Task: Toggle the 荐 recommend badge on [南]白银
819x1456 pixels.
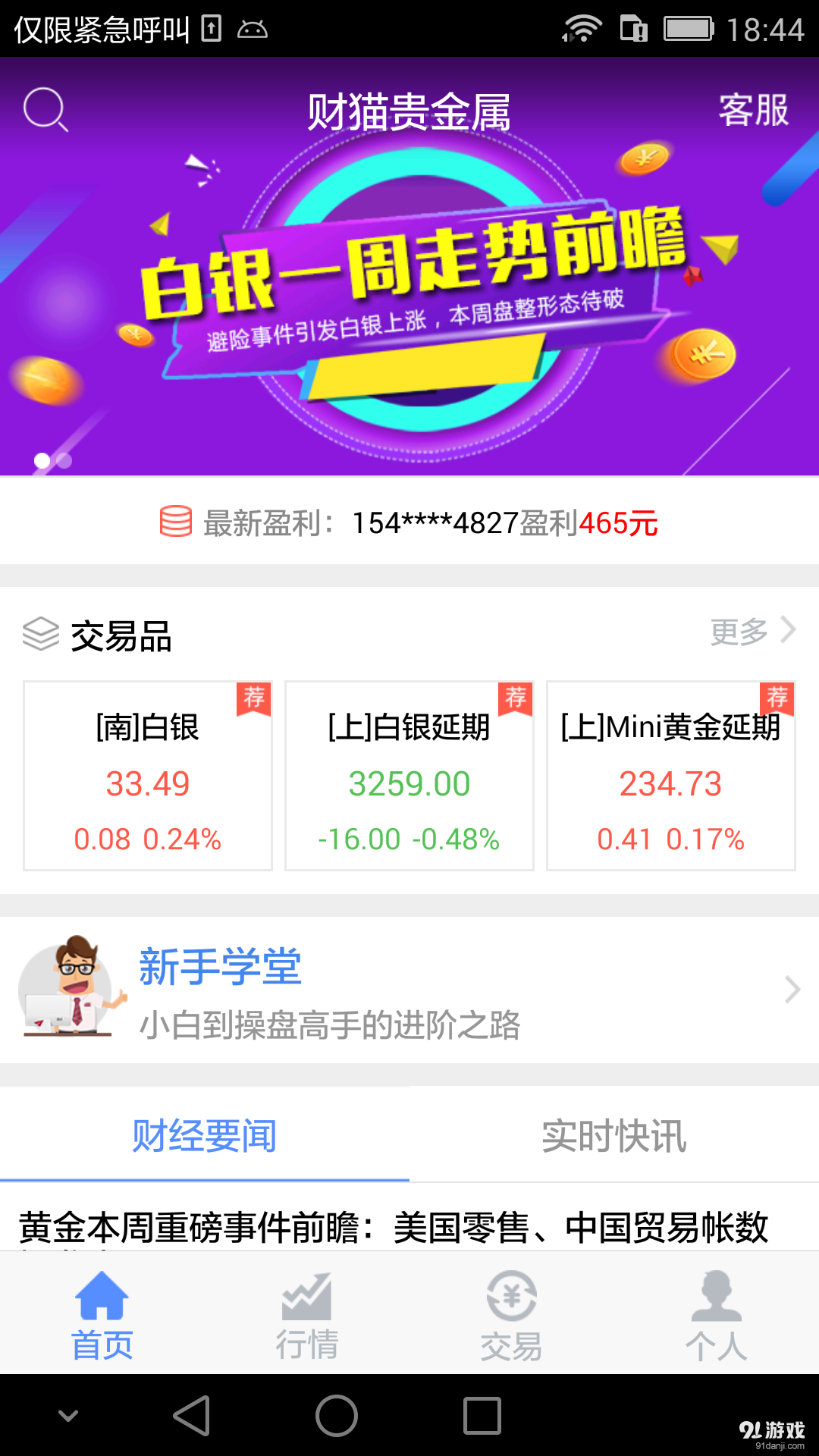Action: tap(255, 699)
